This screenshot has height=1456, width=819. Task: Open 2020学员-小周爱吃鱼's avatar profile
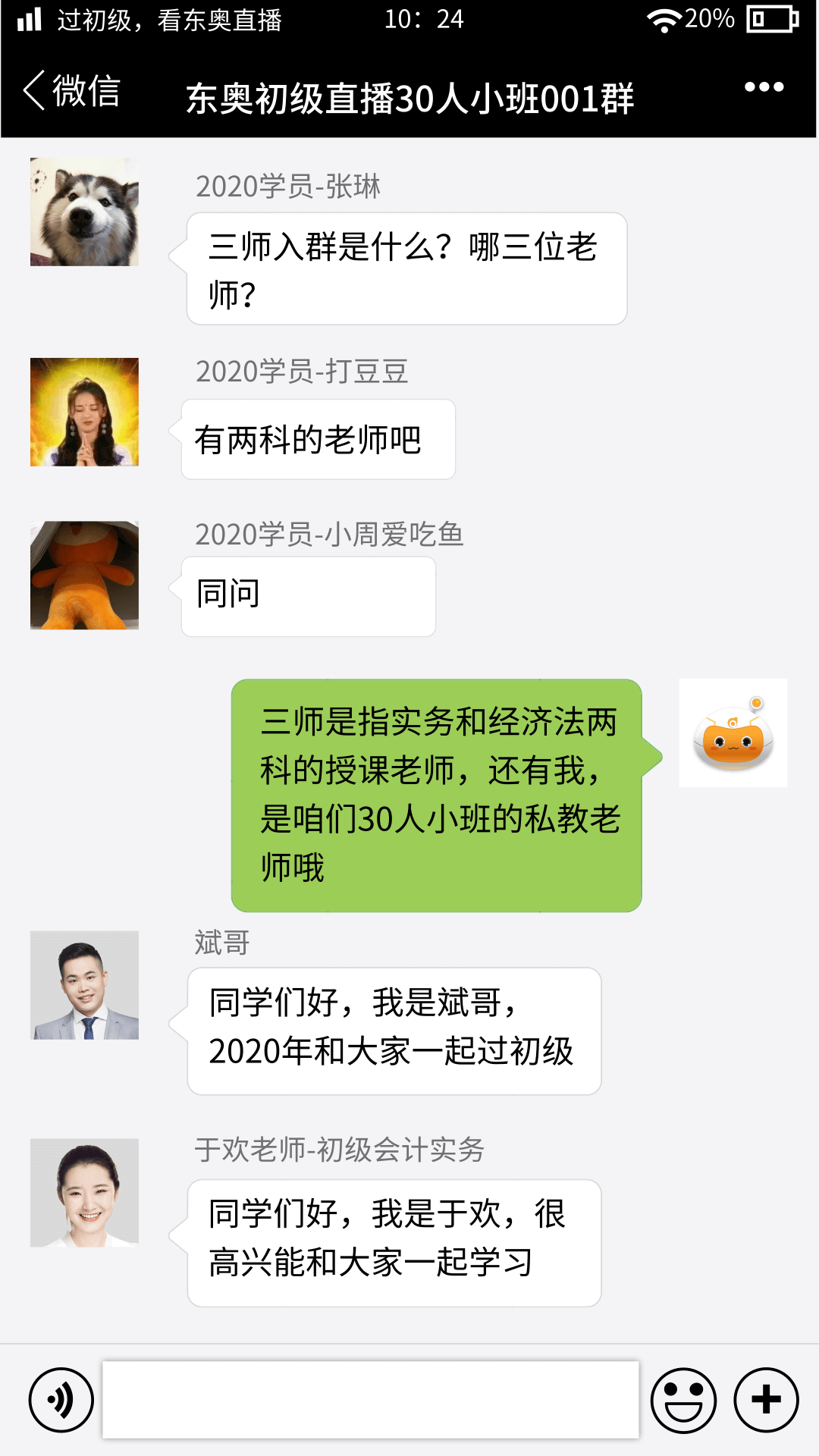coord(84,575)
